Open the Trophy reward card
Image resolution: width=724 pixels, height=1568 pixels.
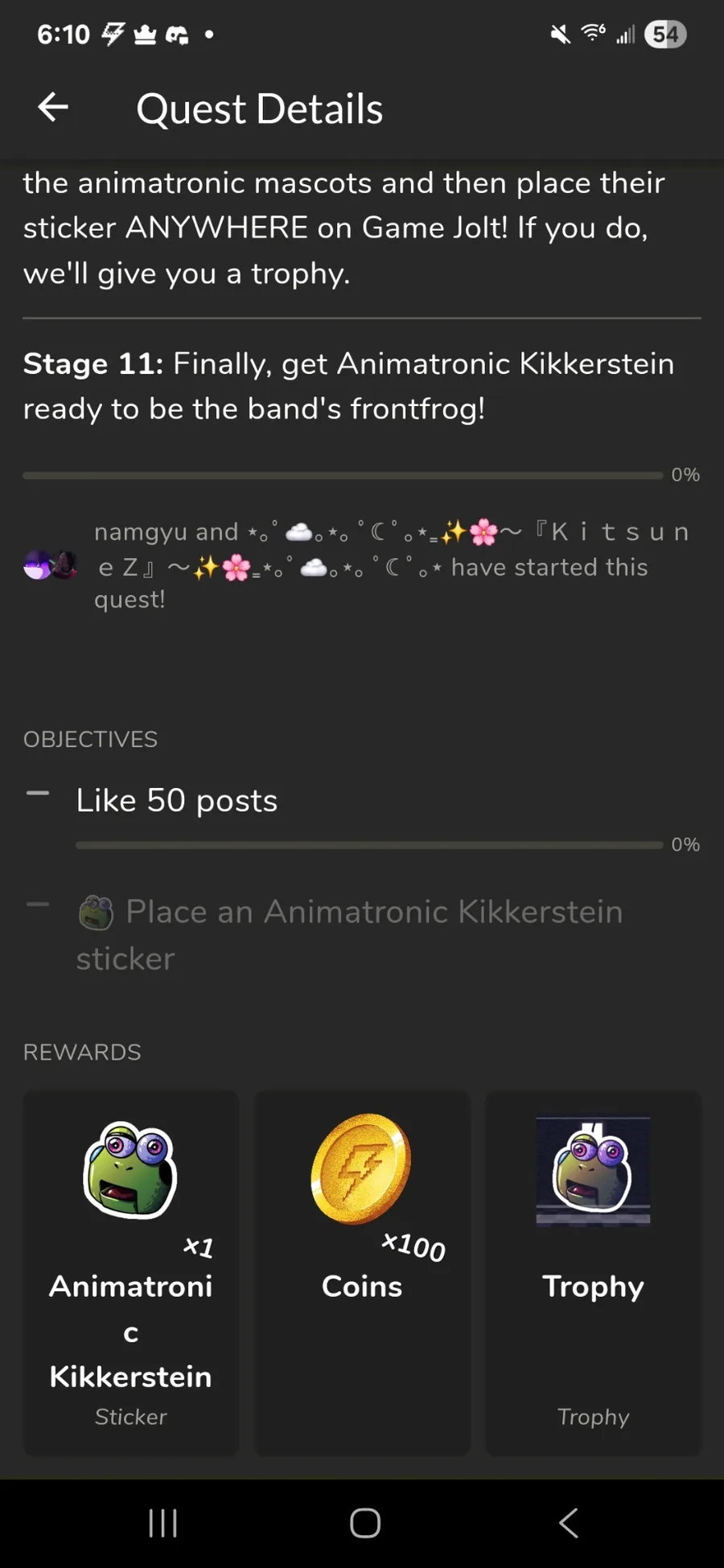(593, 1272)
